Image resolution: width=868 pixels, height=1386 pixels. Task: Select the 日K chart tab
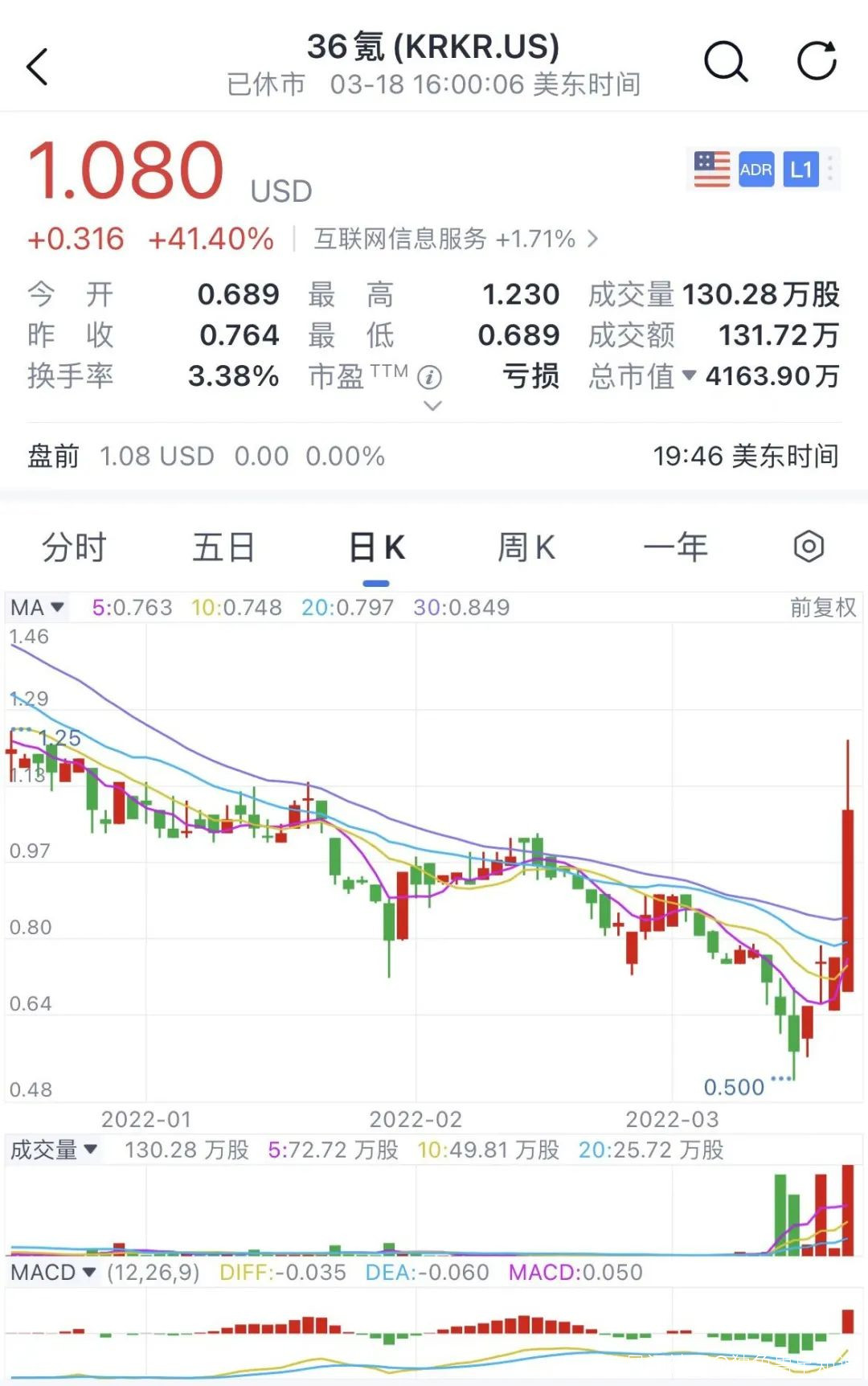pos(376,547)
